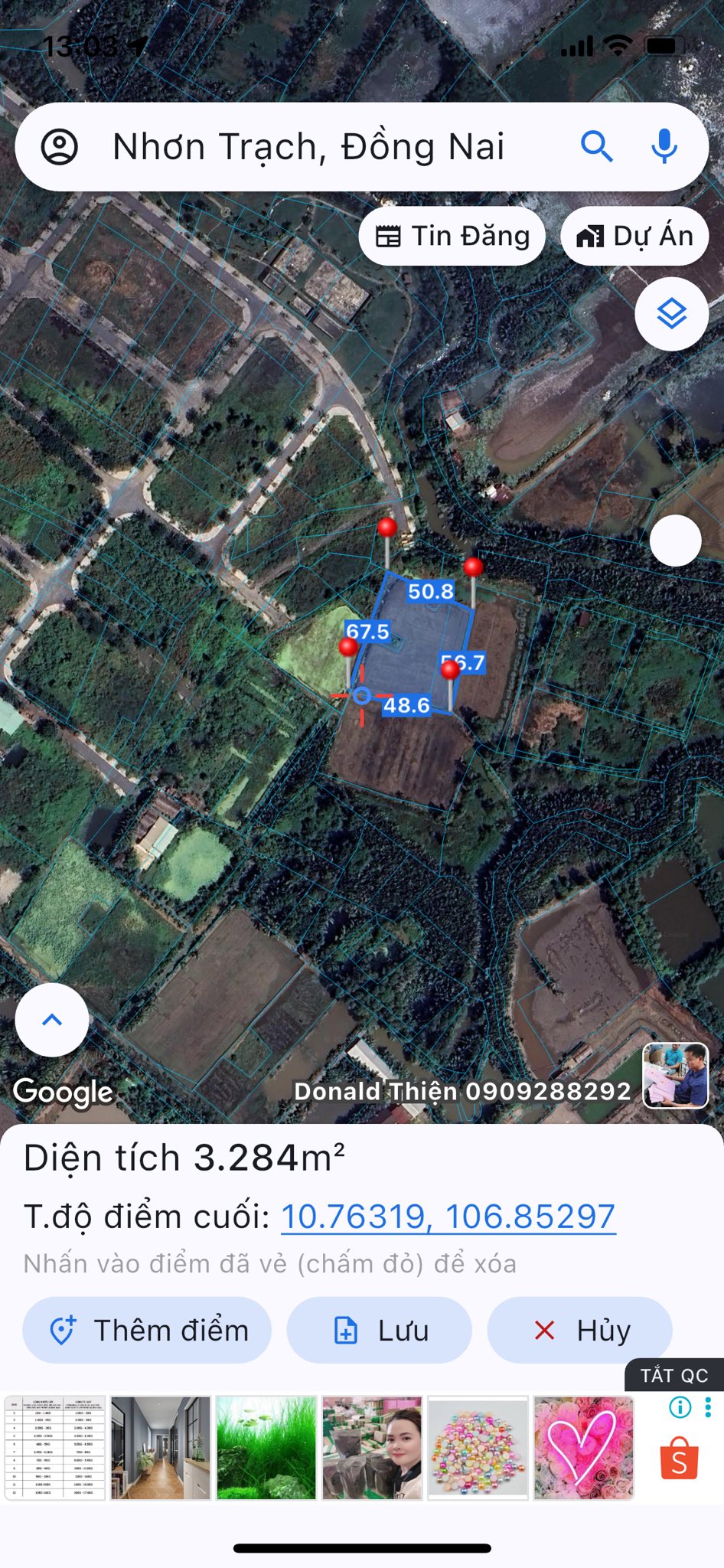
Task: Save the measurement with Lưu
Action: (x=380, y=1330)
